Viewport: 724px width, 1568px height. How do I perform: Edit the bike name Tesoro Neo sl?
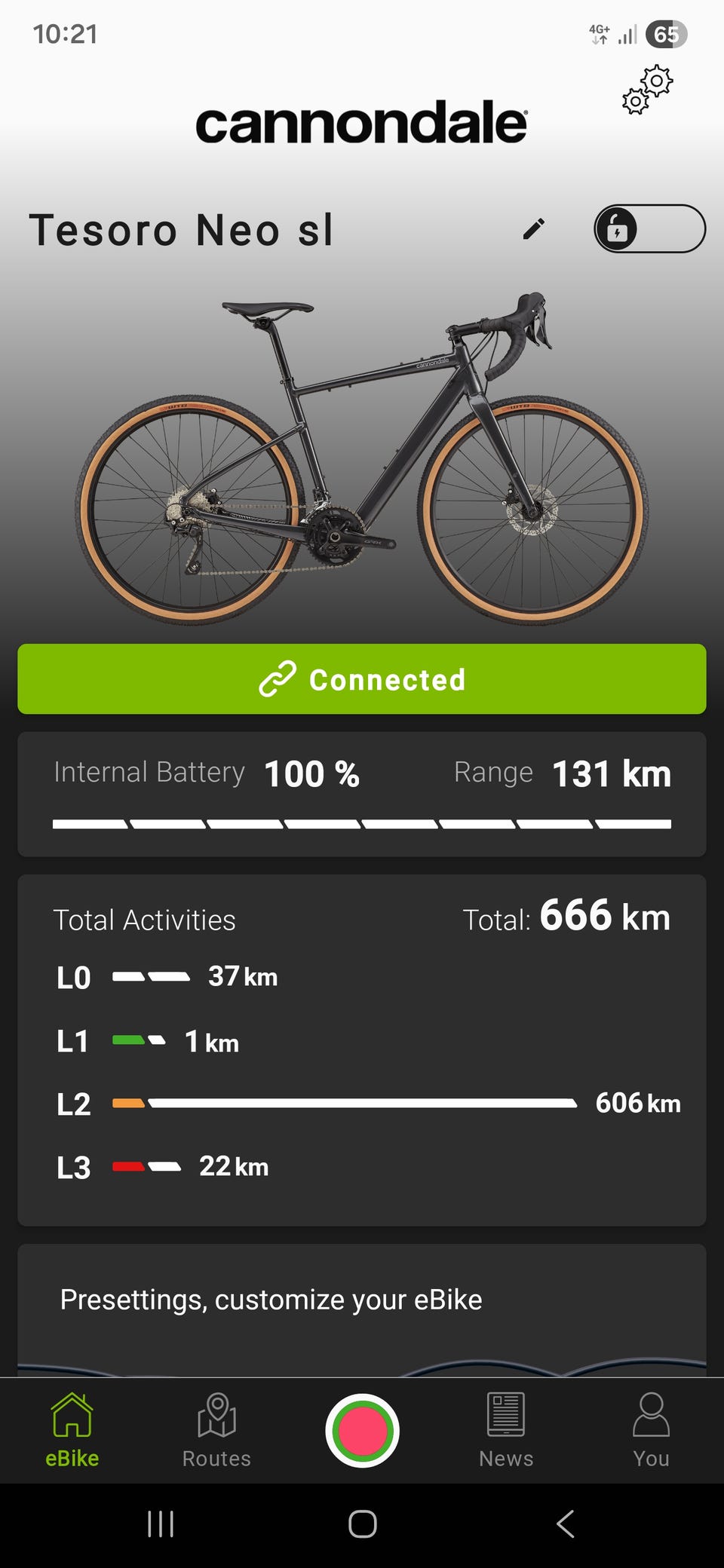pyautogui.click(x=534, y=229)
